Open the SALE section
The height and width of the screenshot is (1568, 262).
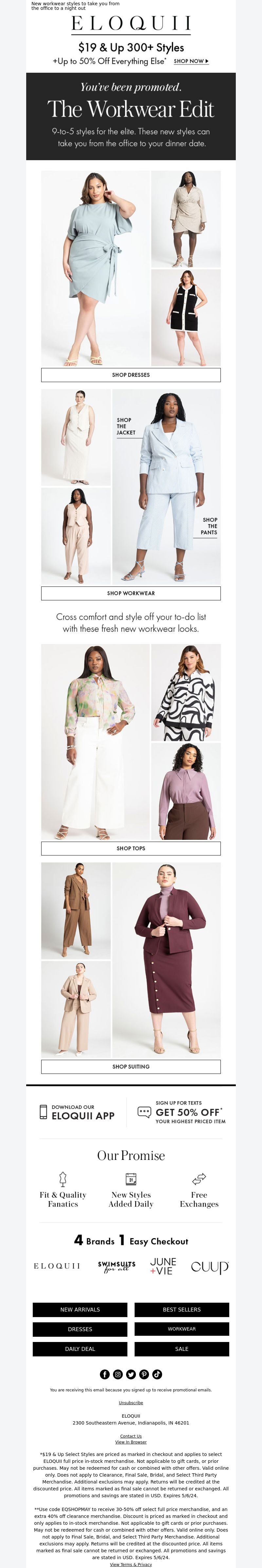[181, 1349]
